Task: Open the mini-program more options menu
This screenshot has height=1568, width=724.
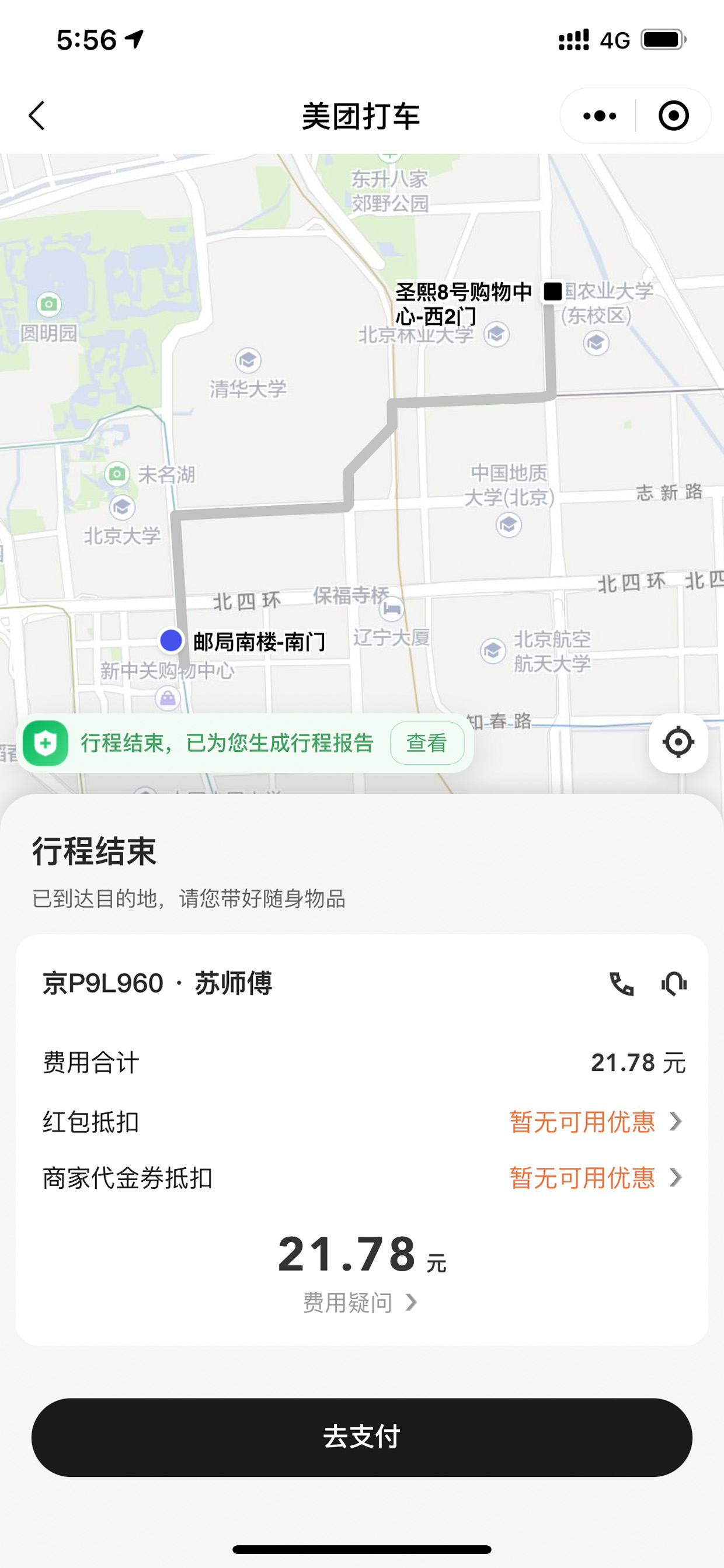Action: click(599, 116)
